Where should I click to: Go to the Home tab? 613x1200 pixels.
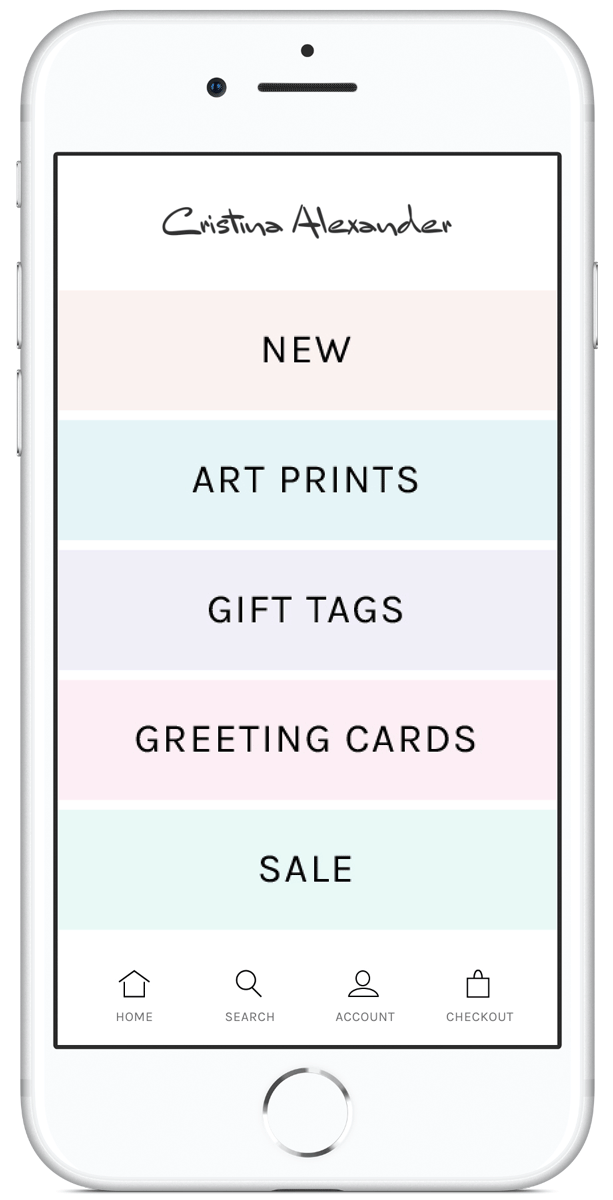click(x=134, y=996)
